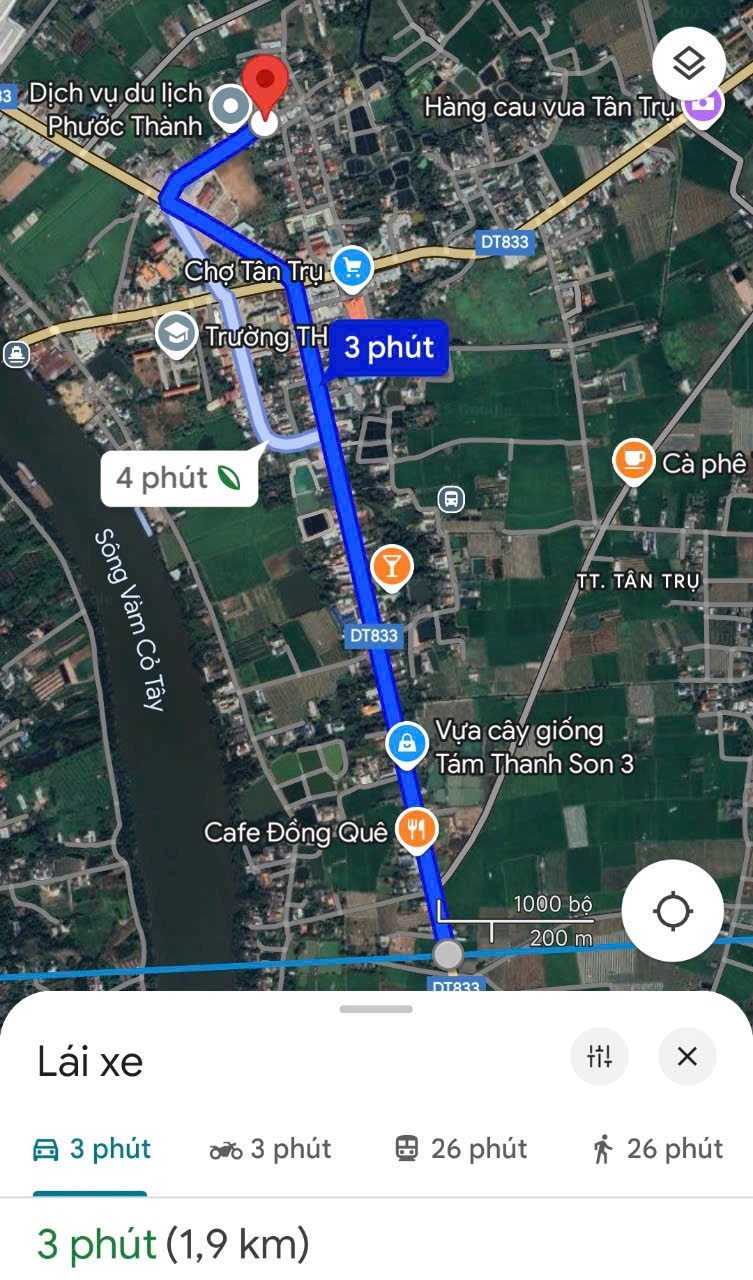
Task: Center map on my current location
Action: click(673, 911)
